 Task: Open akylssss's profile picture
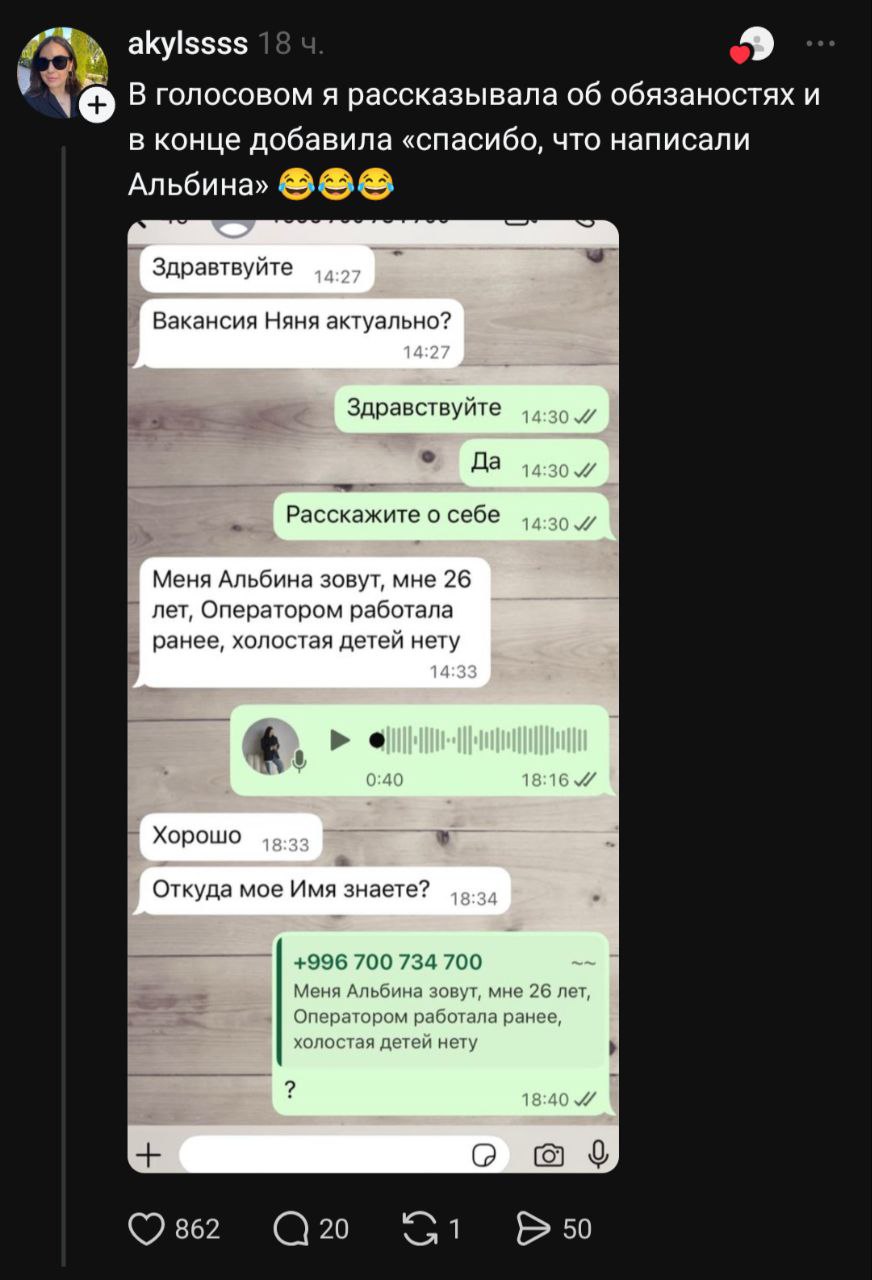[x=60, y=72]
